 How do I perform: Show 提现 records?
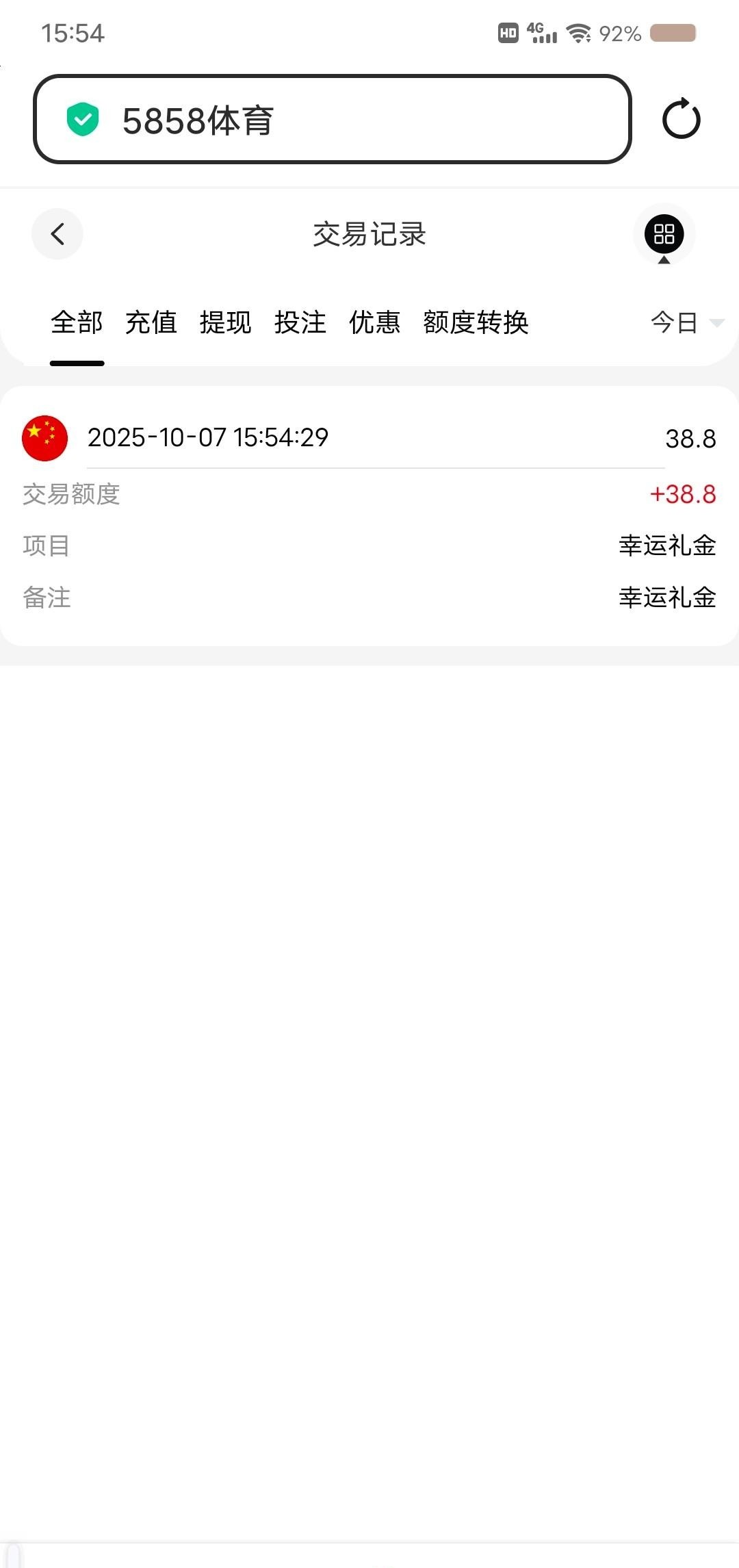[x=226, y=322]
